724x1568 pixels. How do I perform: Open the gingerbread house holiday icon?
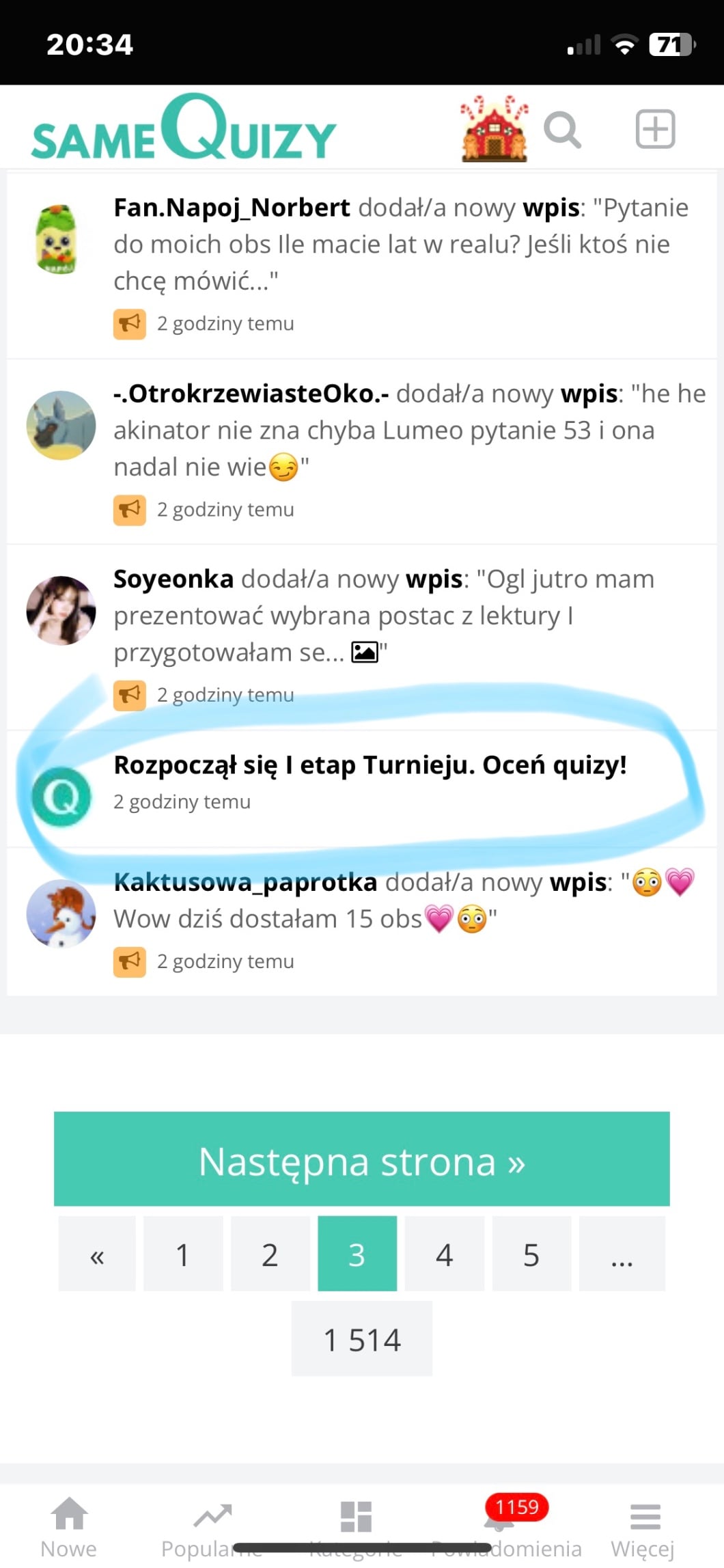pos(495,129)
